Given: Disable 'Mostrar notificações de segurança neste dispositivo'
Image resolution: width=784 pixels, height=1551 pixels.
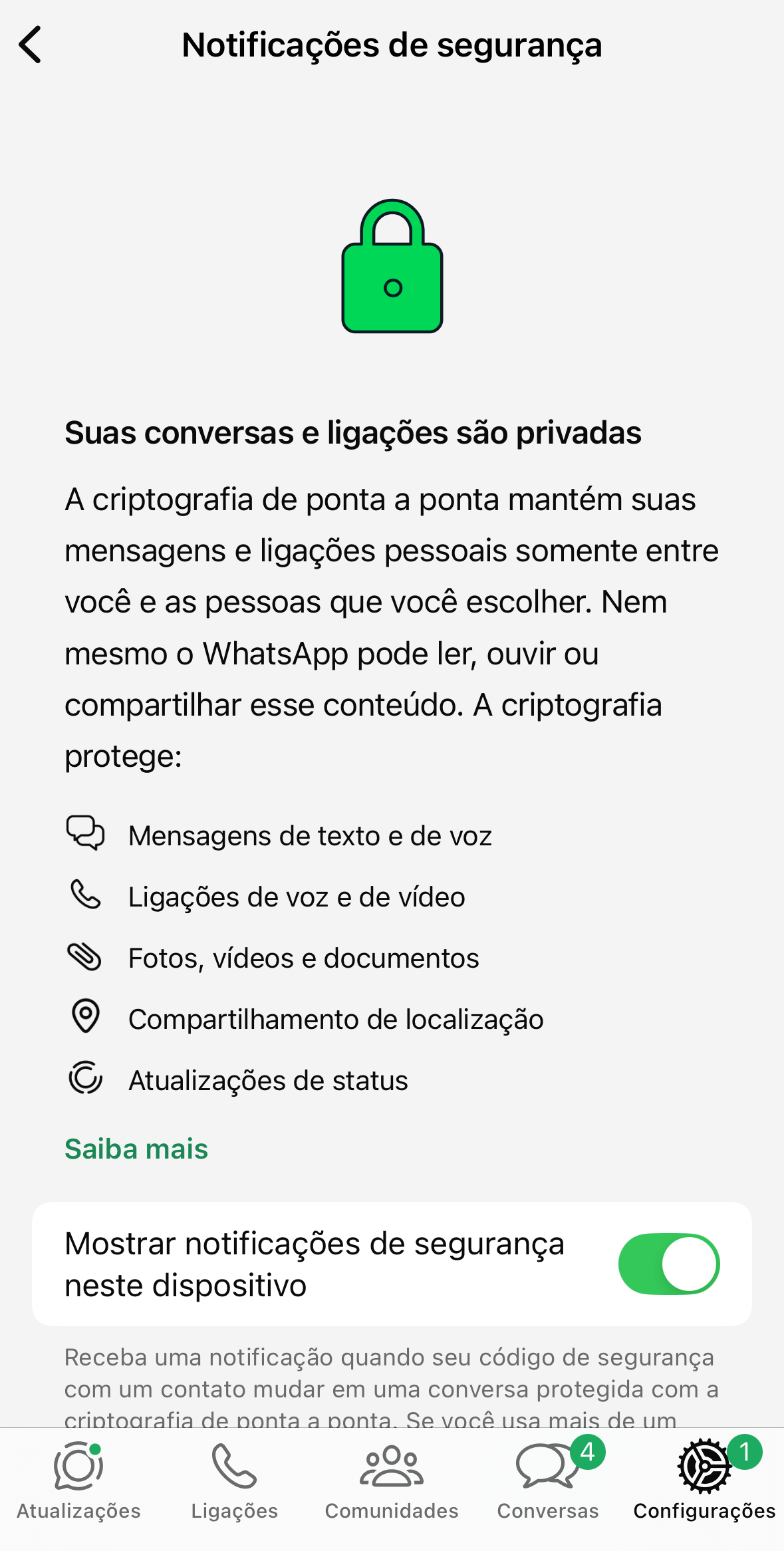Looking at the screenshot, I should (670, 1264).
